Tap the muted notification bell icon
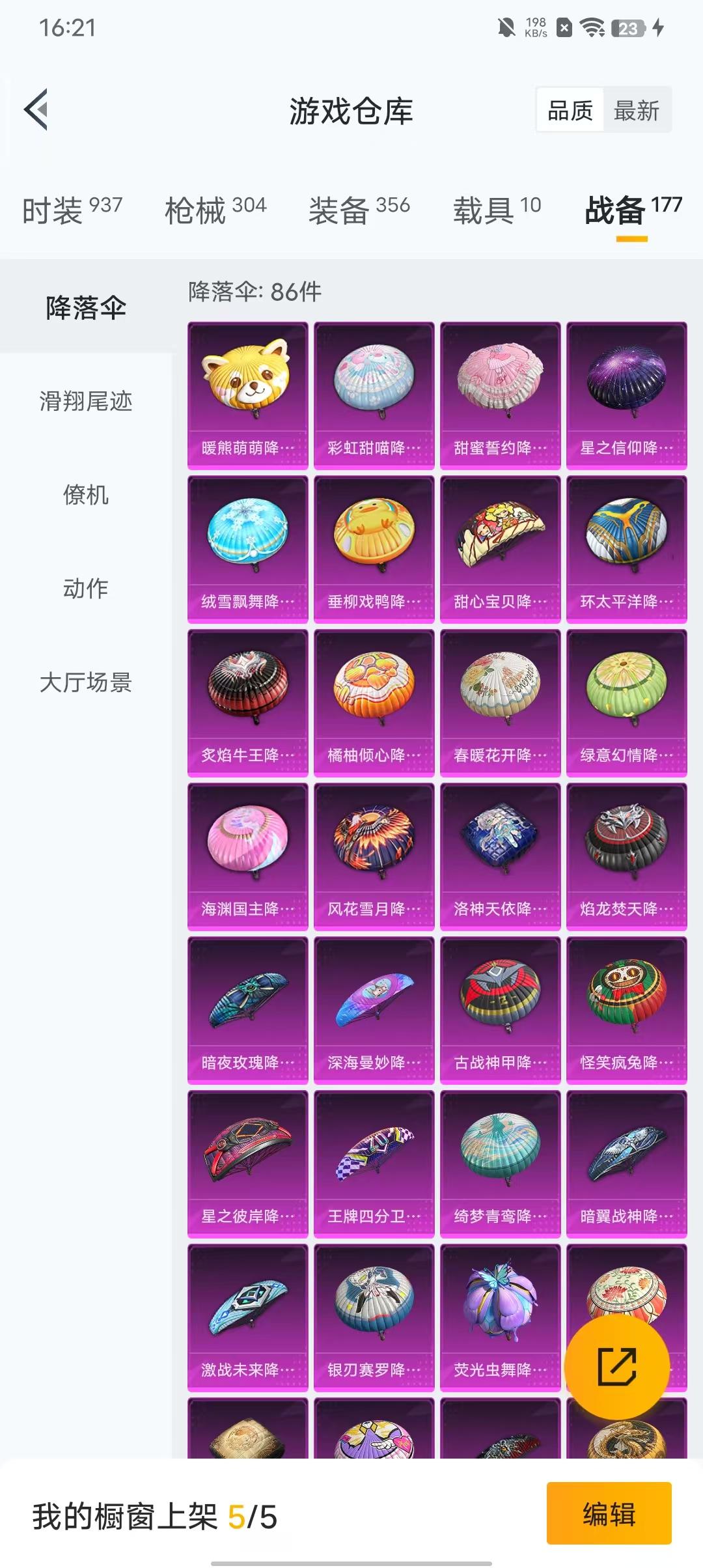The image size is (703, 1568). click(x=506, y=29)
